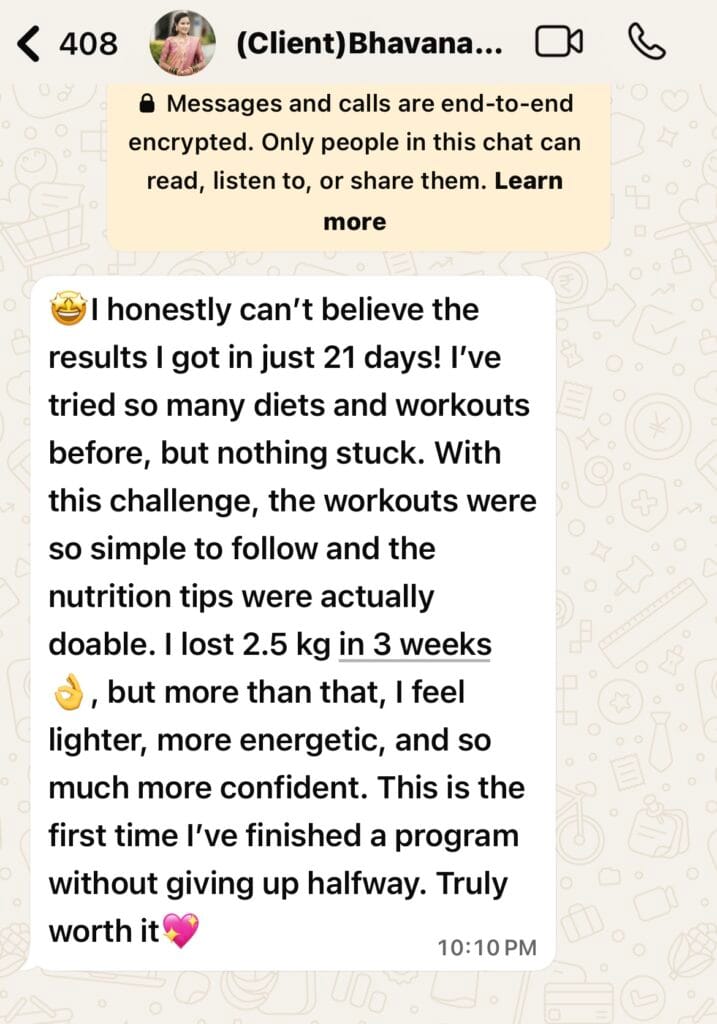Open Bhavana's profile picture
This screenshot has width=717, height=1024.
(x=182, y=43)
